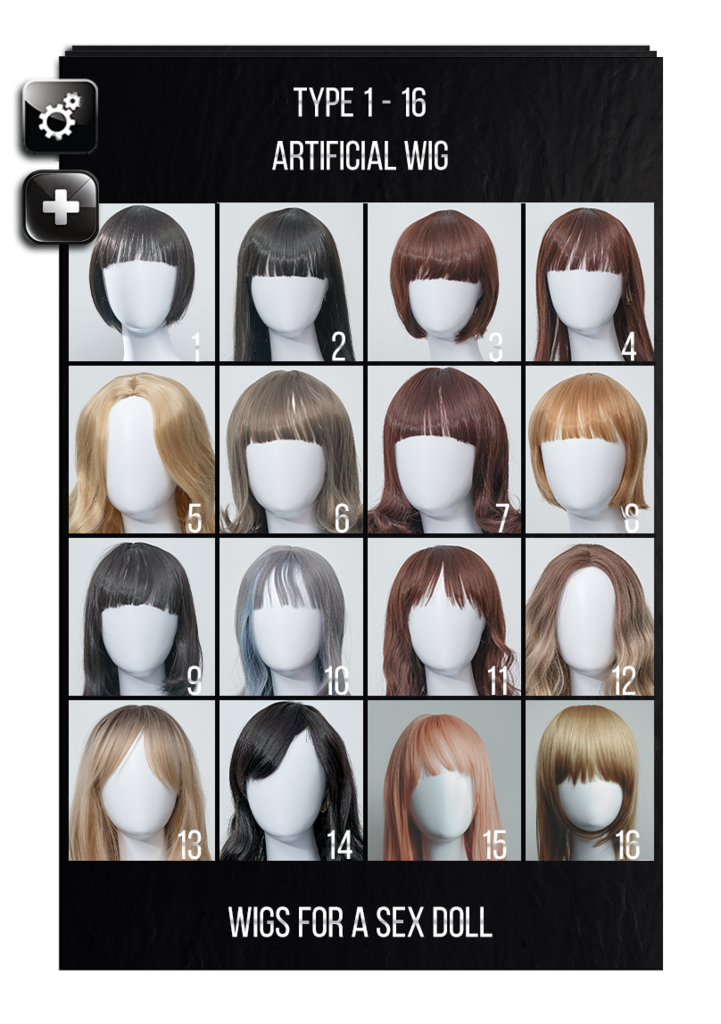The height and width of the screenshot is (1024, 721).
Task: Select the wavy blonde wig number 5
Action: [x=140, y=448]
